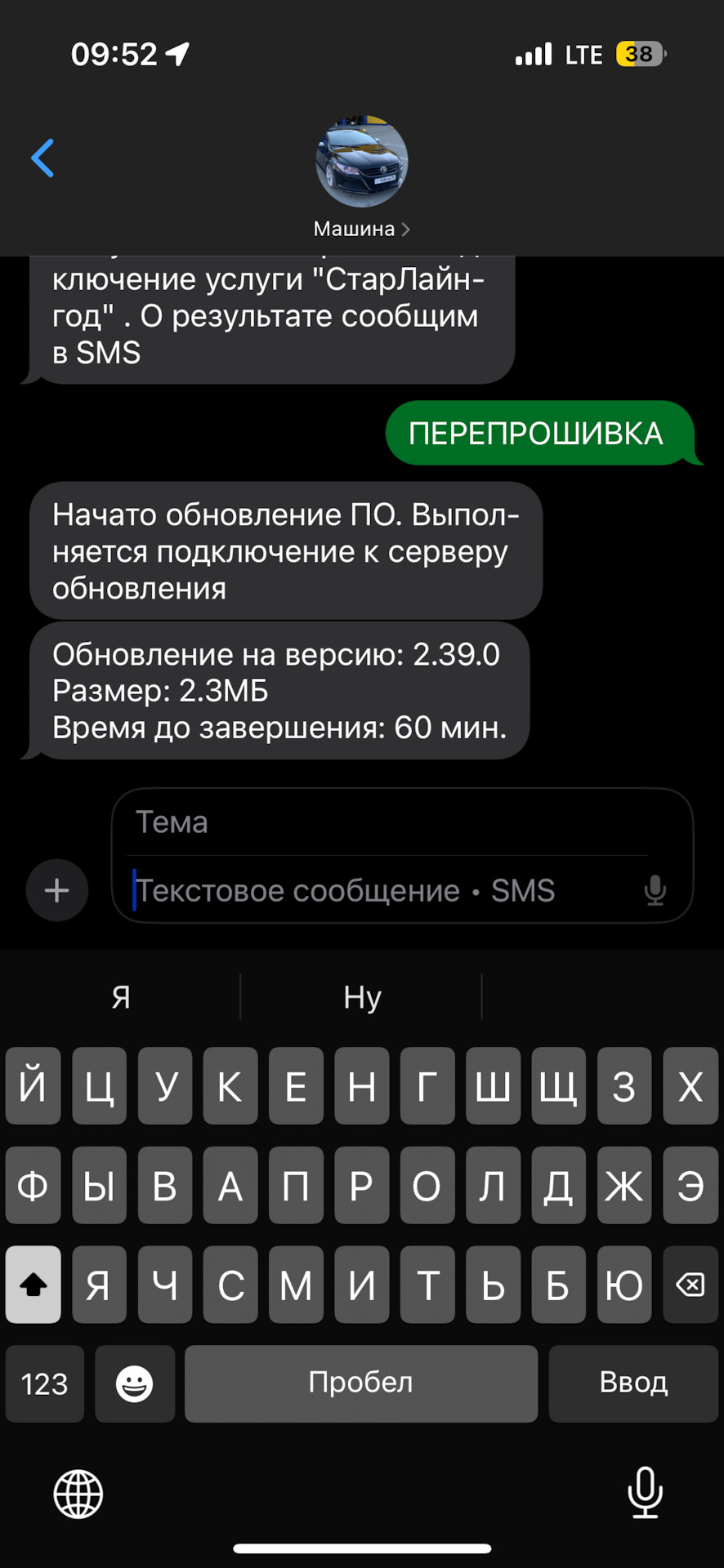Go back to the messages list

click(42, 158)
